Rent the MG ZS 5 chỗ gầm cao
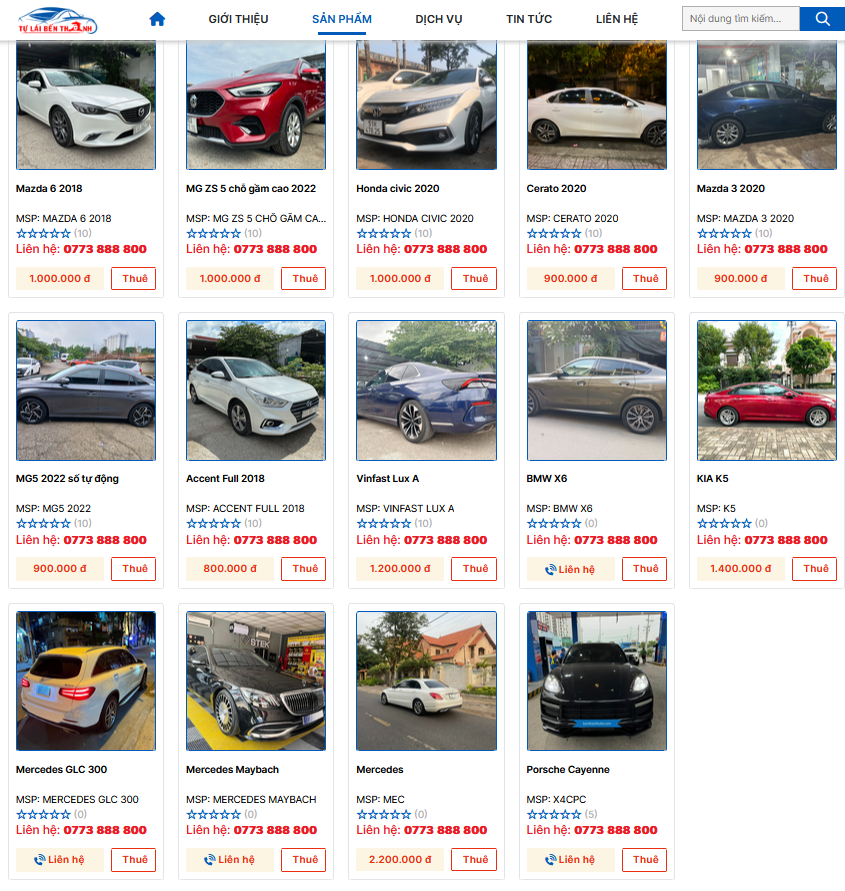This screenshot has width=845, height=891. [303, 279]
